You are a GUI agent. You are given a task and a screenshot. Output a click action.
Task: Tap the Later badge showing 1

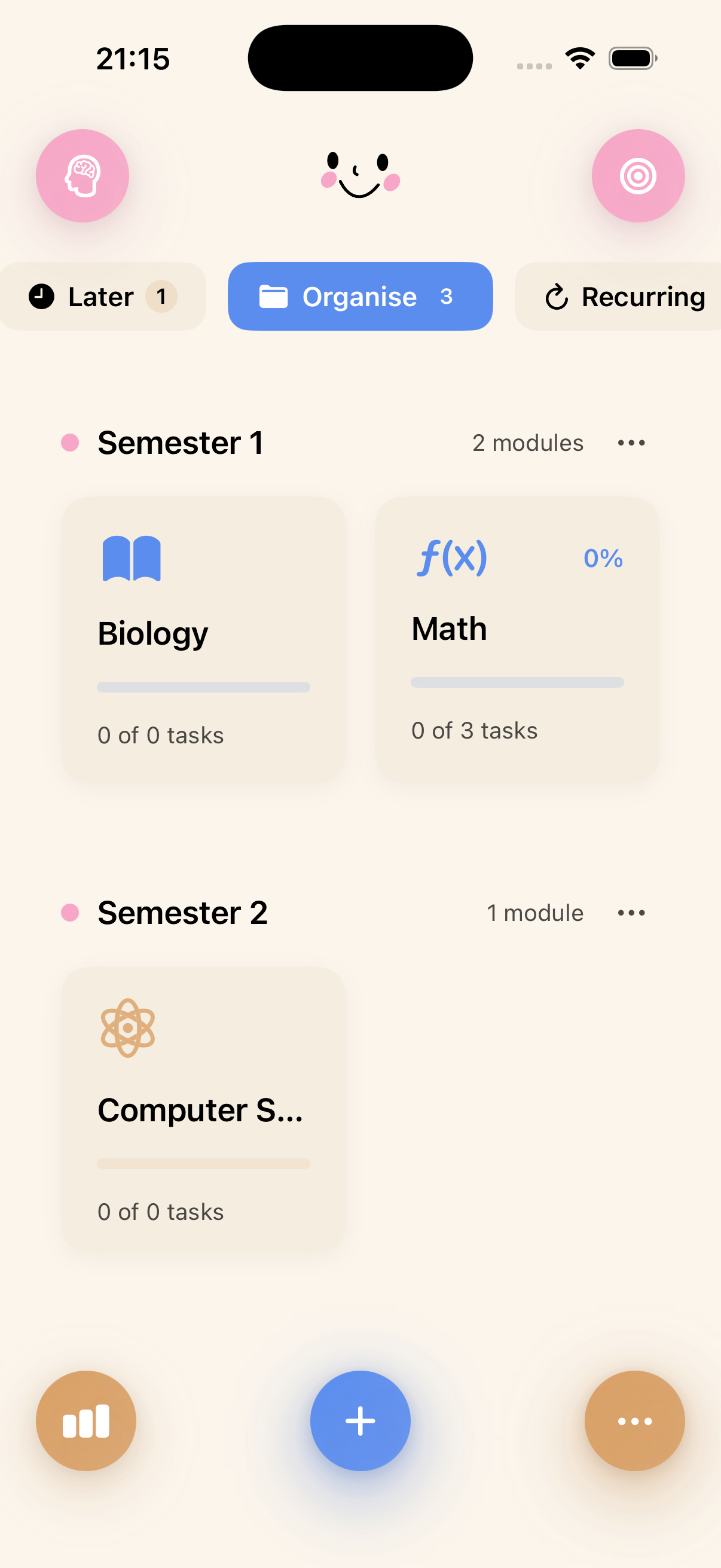[161, 297]
